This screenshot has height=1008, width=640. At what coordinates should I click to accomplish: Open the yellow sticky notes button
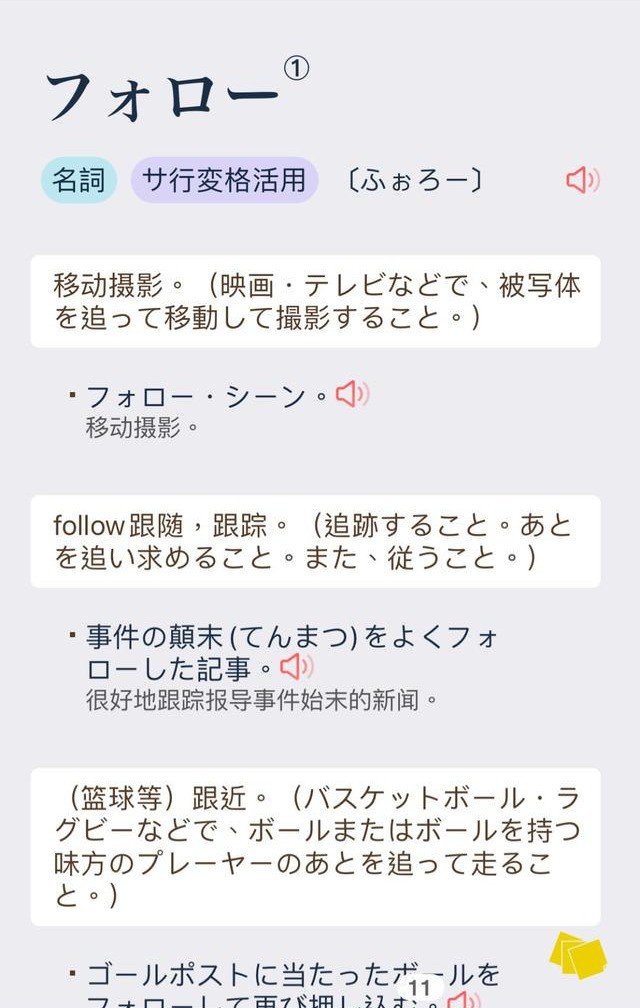pos(578,954)
